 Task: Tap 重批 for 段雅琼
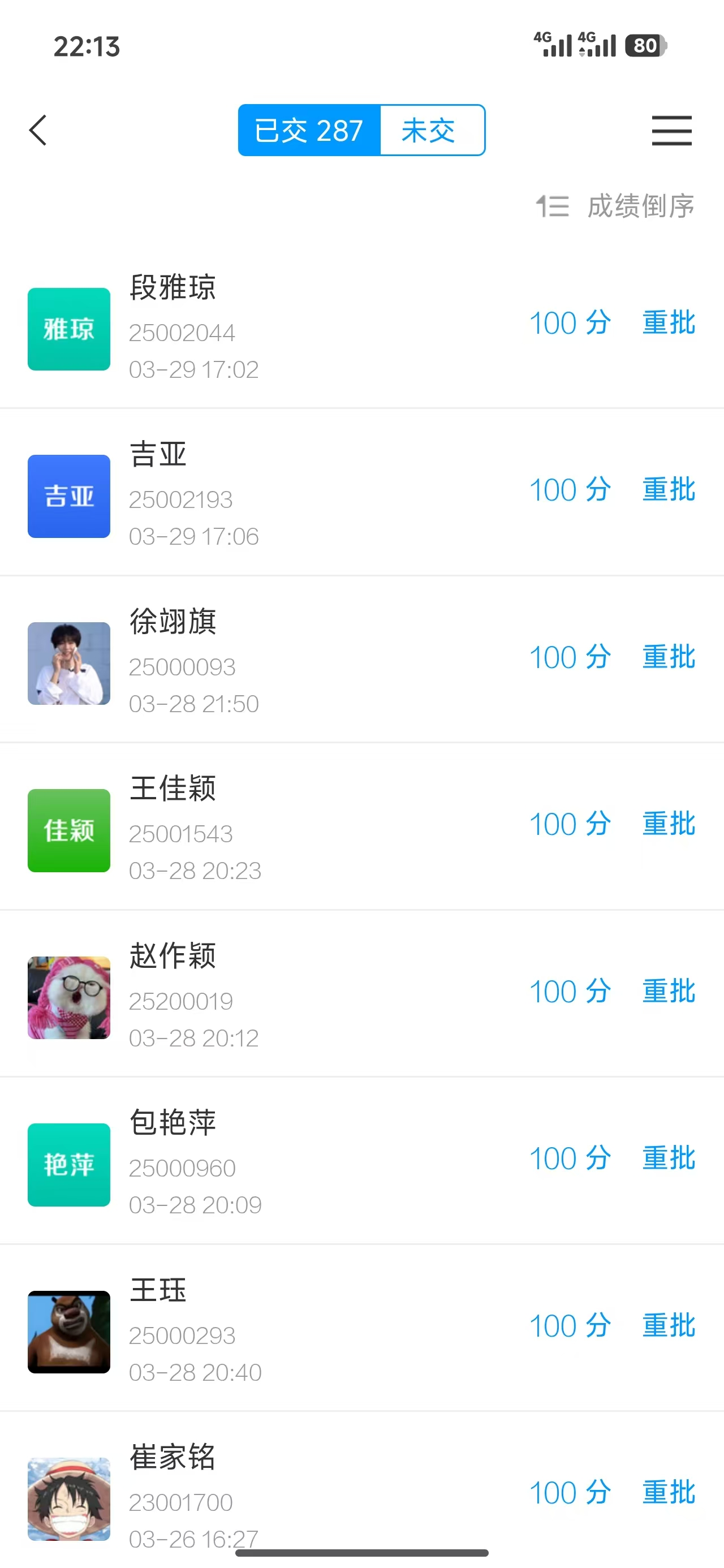(669, 322)
